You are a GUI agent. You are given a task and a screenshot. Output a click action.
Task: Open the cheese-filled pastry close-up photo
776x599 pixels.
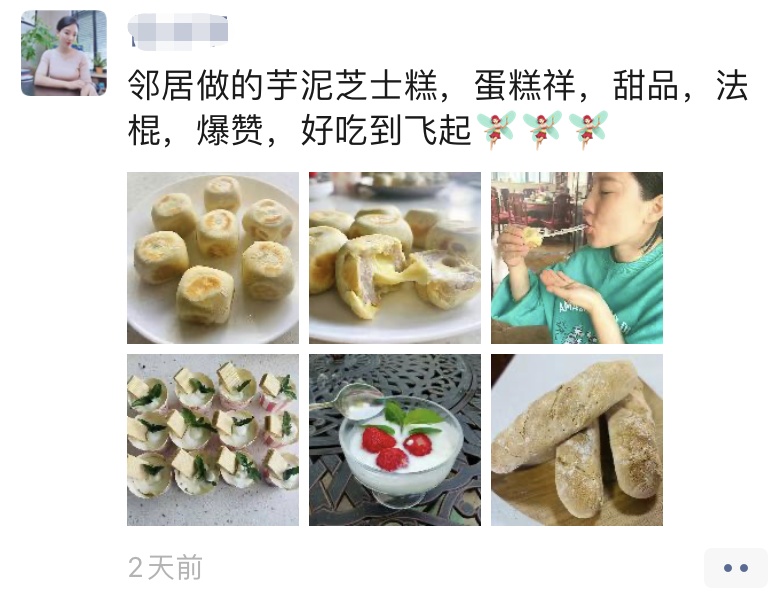pyautogui.click(x=394, y=258)
